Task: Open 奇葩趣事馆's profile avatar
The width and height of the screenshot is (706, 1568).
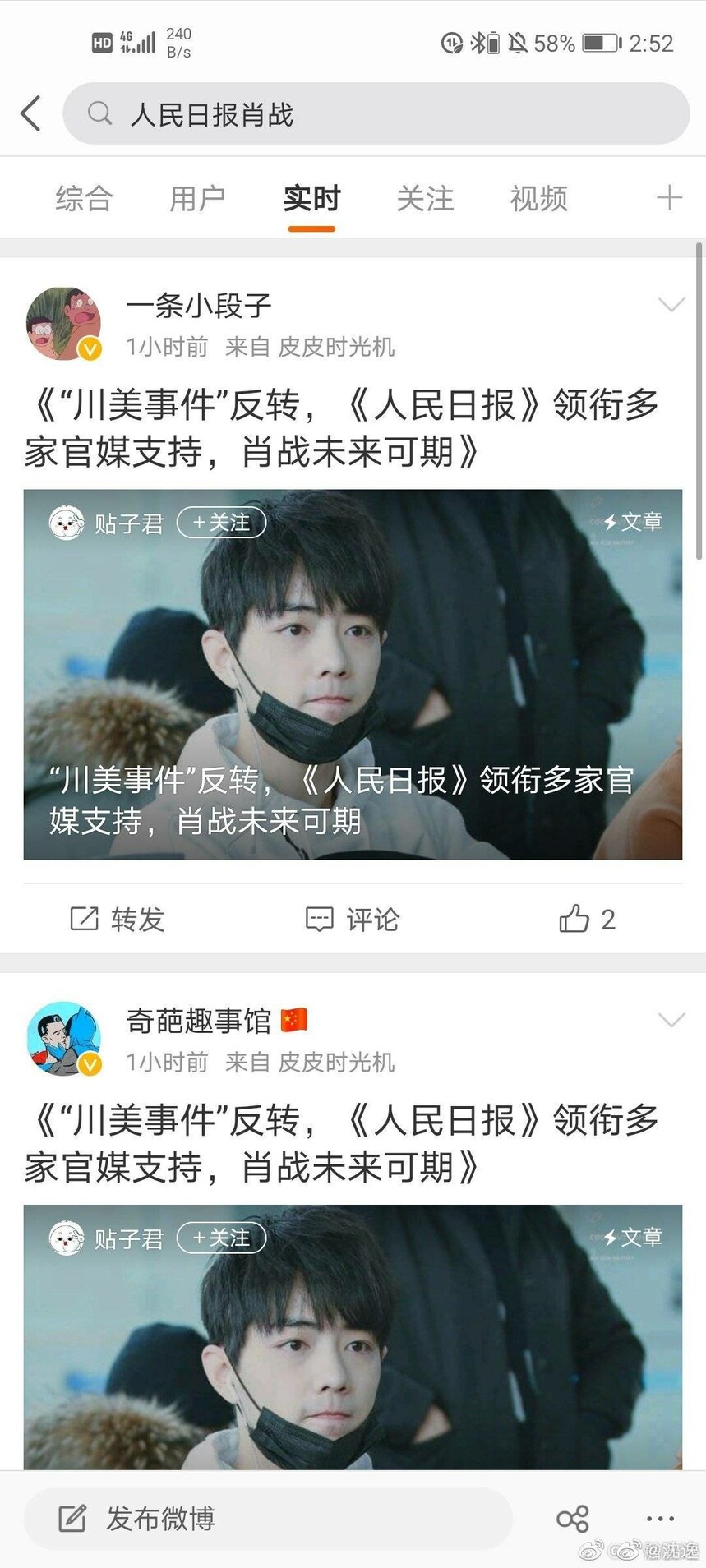Action: (x=64, y=1039)
